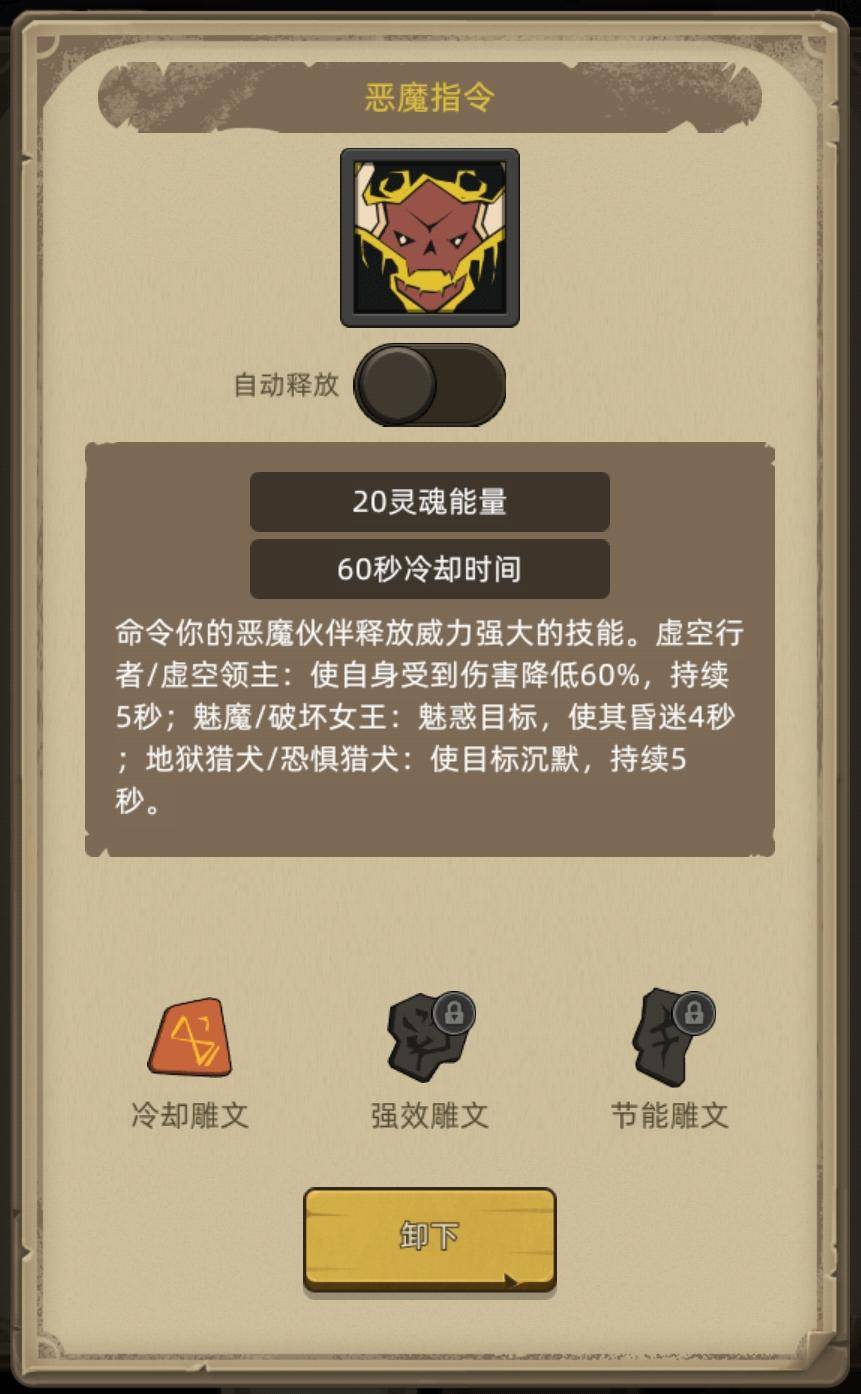Tap the 恶魔指令 skill icon
The height and width of the screenshot is (1394, 861).
(430, 238)
